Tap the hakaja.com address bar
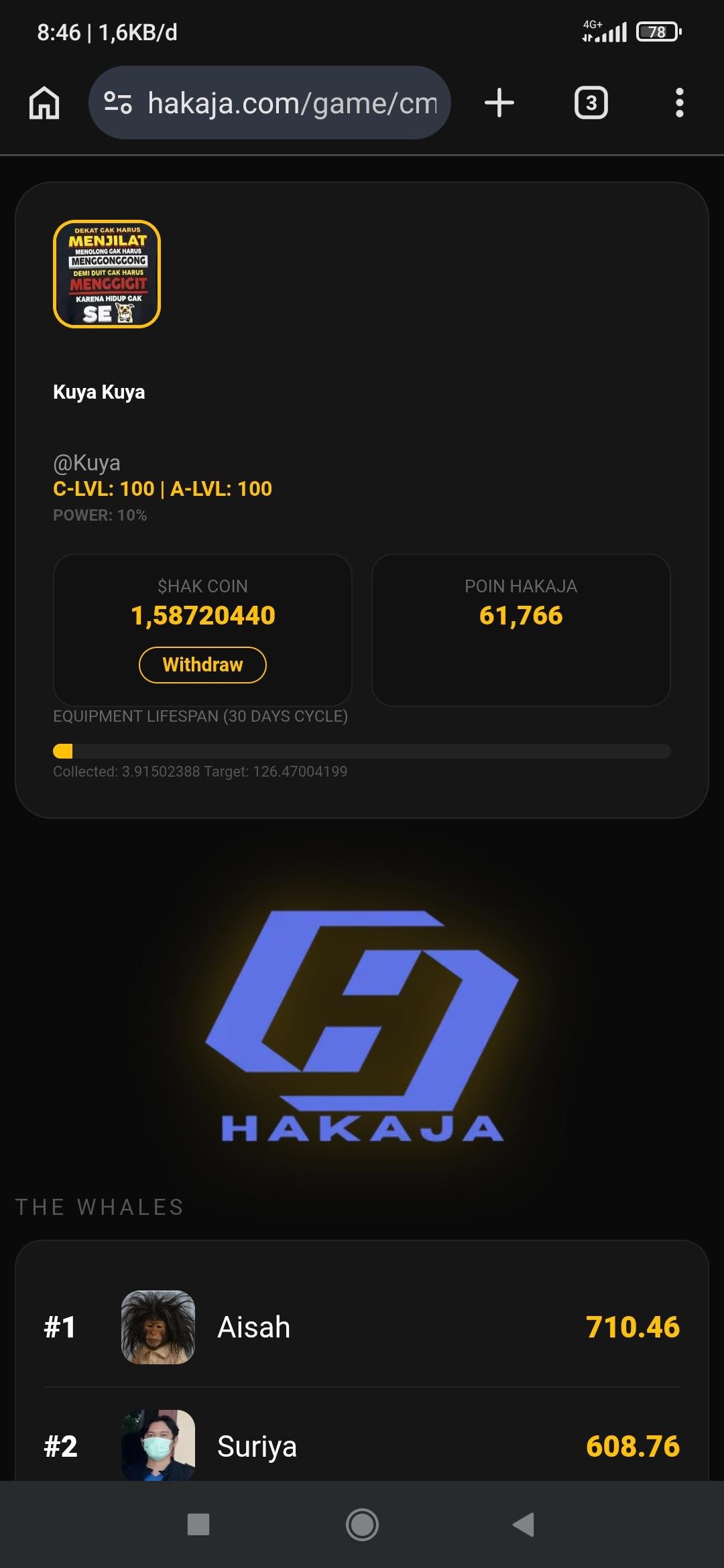 292,103
